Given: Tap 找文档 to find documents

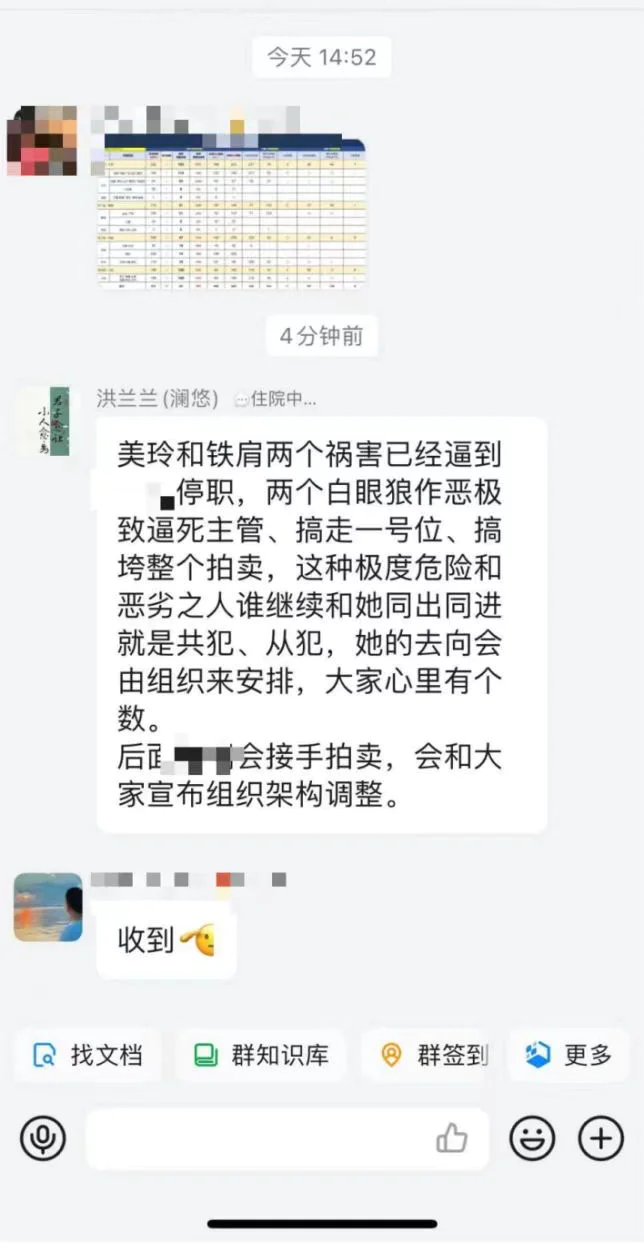Looking at the screenshot, I should [88, 1055].
